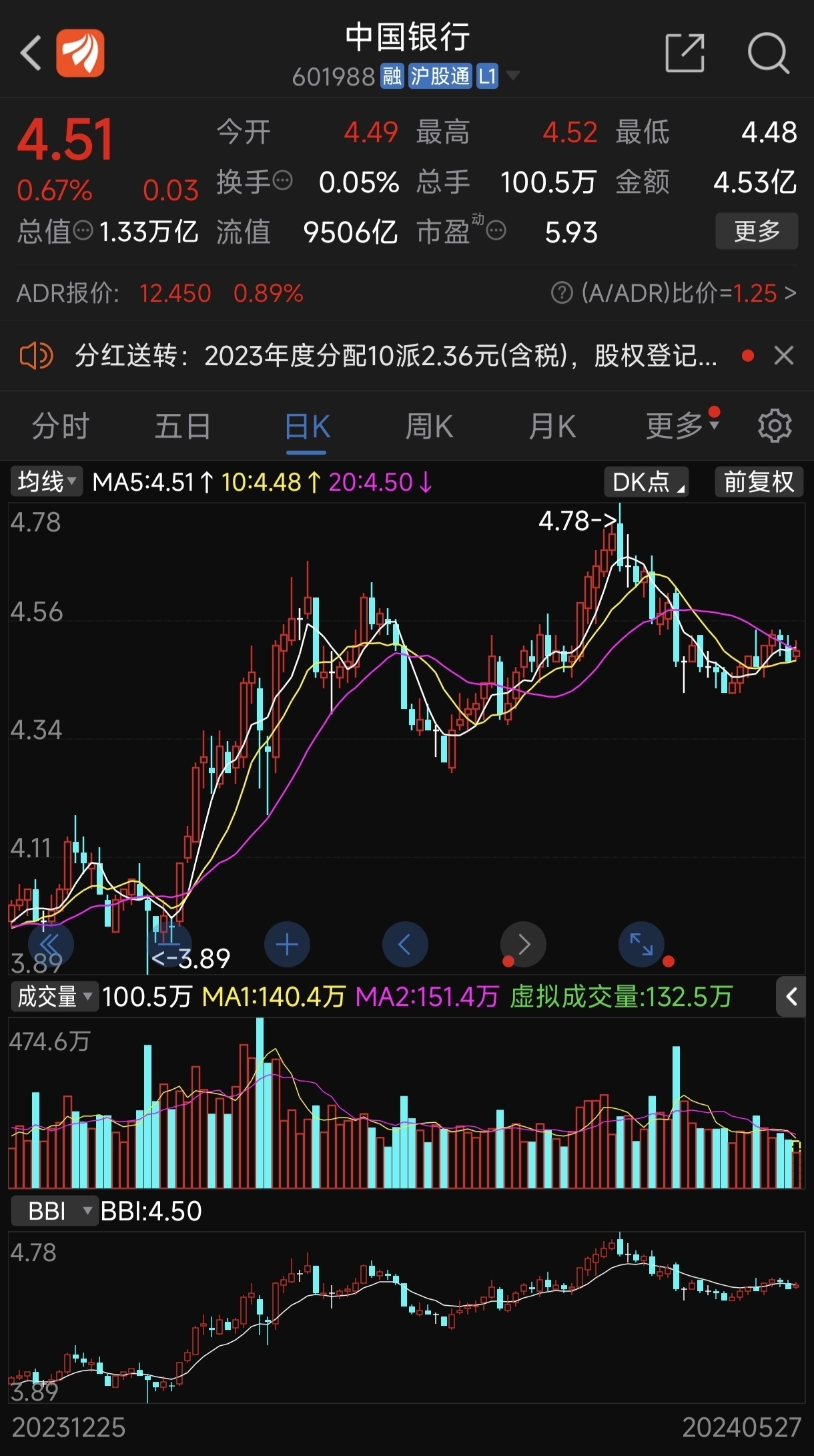Tap 更多 to view more stock details
This screenshot has height=1456, width=814.
pos(757,232)
